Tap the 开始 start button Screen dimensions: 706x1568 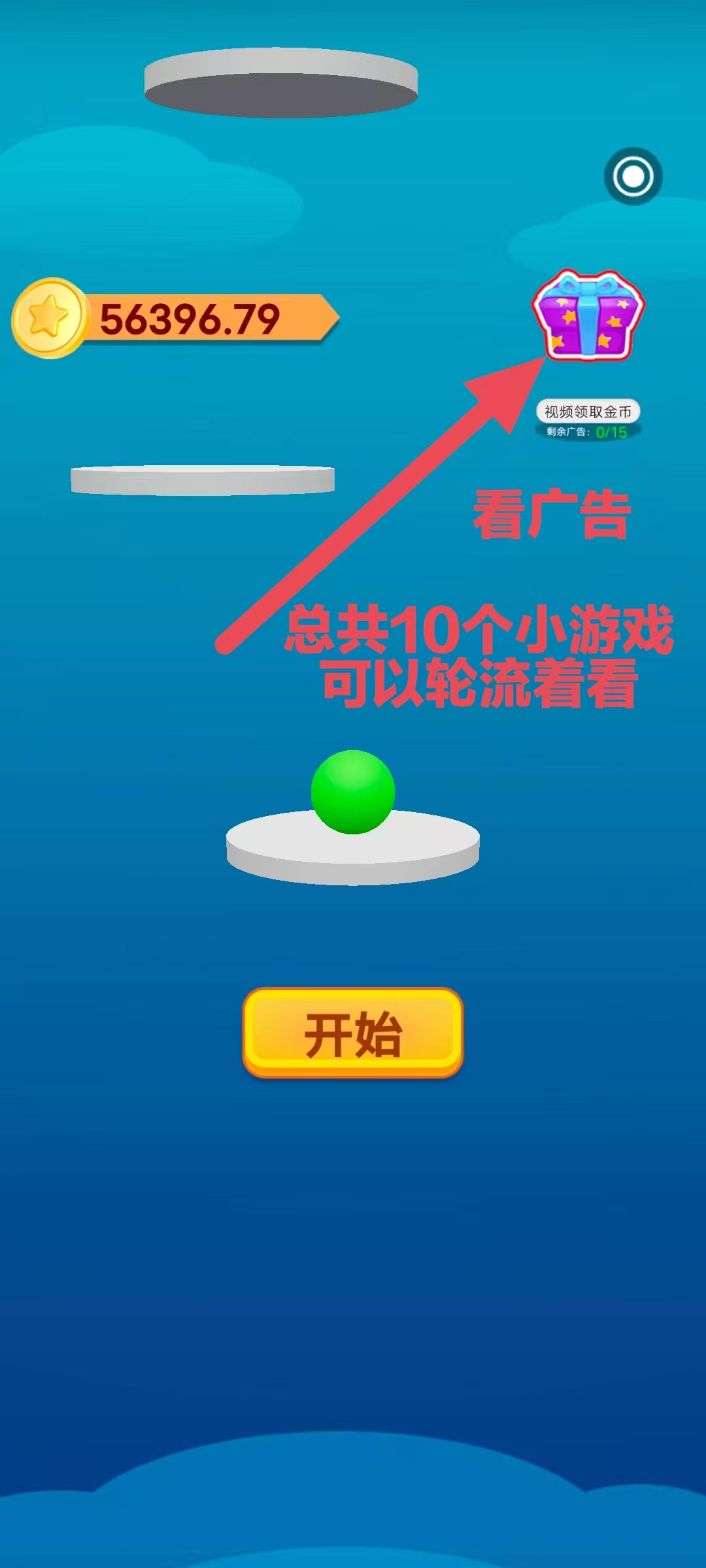353,1033
